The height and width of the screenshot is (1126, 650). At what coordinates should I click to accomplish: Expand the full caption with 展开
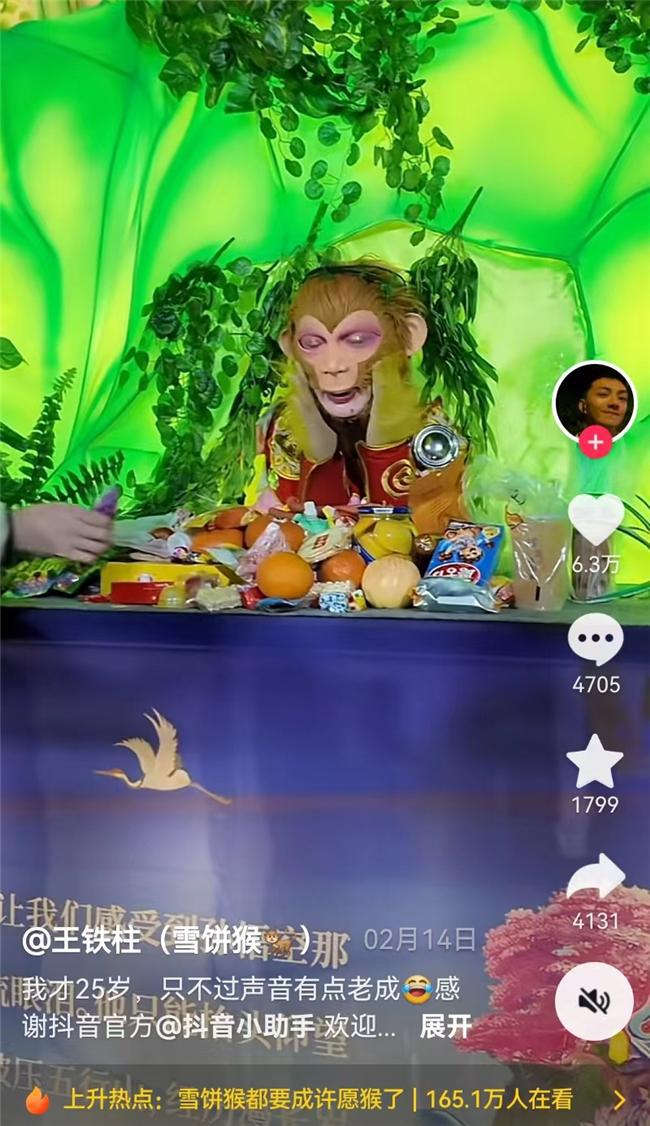(x=446, y=1027)
